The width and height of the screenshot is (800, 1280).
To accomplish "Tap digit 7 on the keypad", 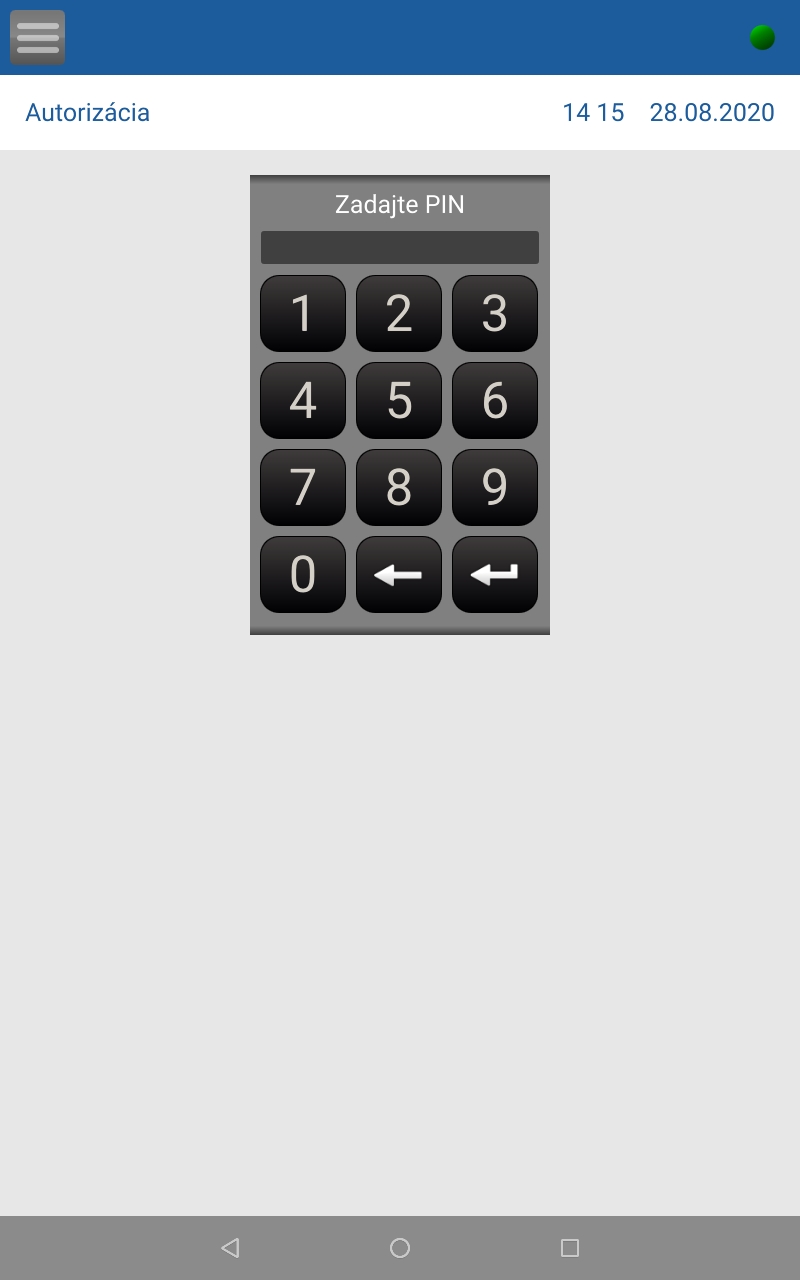I will pyautogui.click(x=303, y=488).
